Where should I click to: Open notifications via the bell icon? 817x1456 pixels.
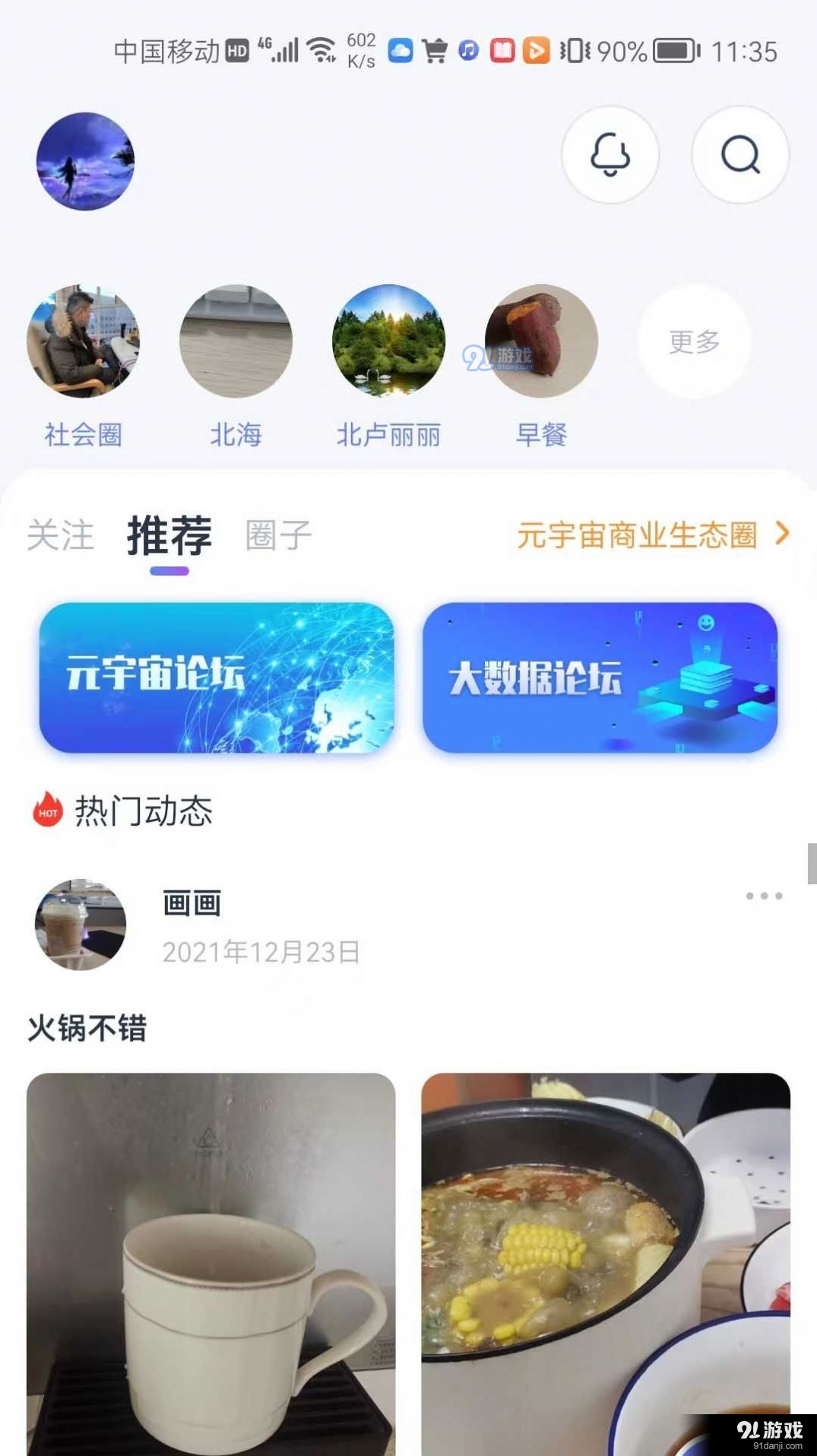click(x=610, y=155)
